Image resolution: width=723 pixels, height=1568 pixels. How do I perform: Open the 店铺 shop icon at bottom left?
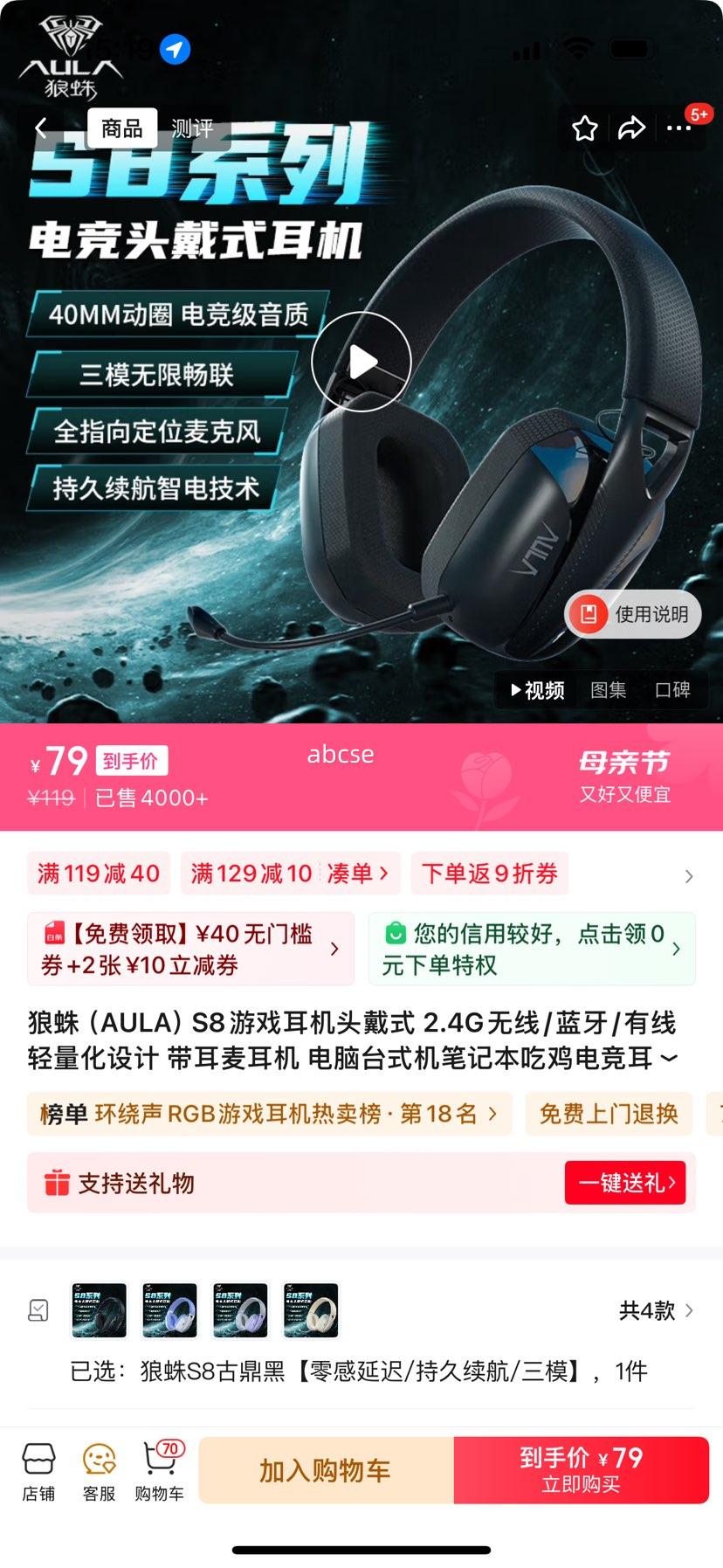click(x=38, y=1469)
